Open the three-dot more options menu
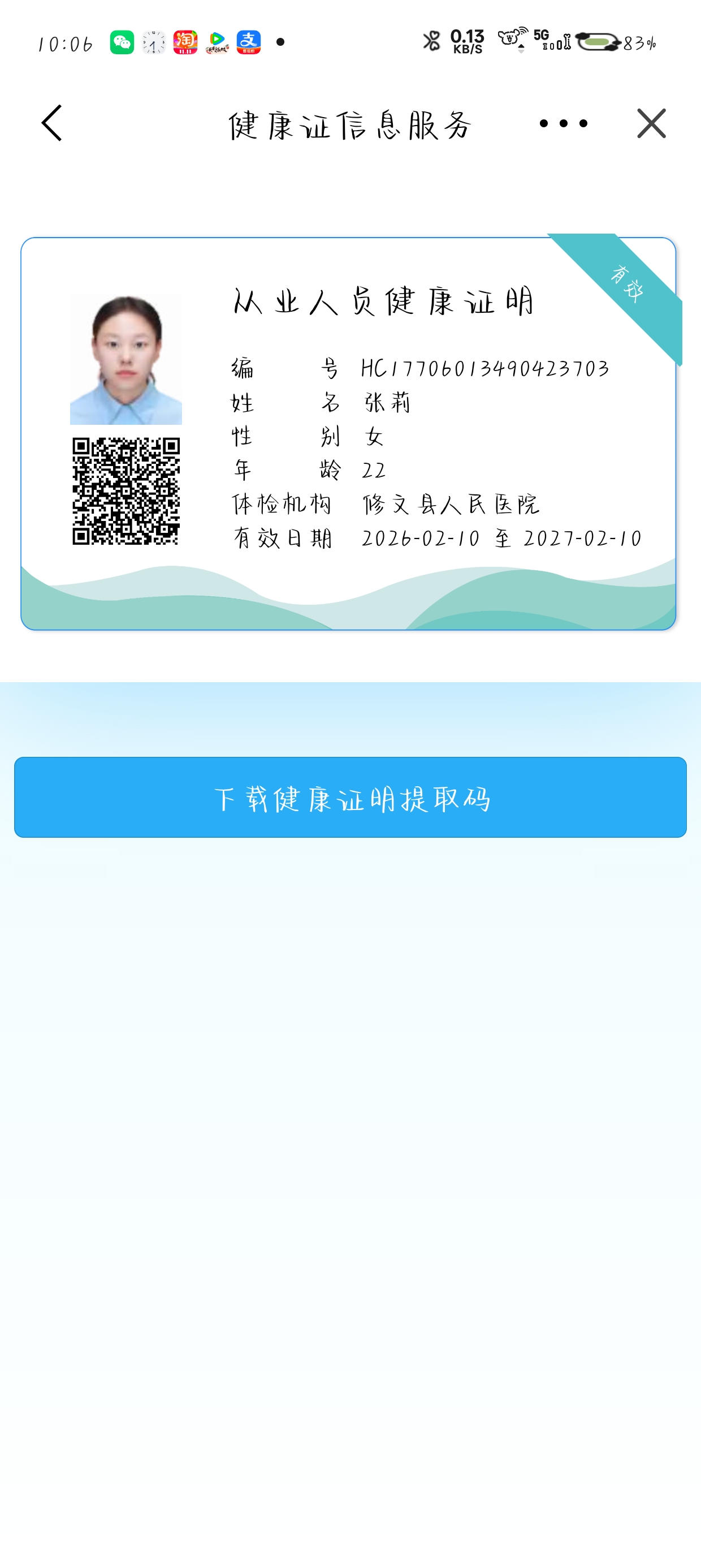This screenshot has height=1568, width=701. (x=564, y=123)
